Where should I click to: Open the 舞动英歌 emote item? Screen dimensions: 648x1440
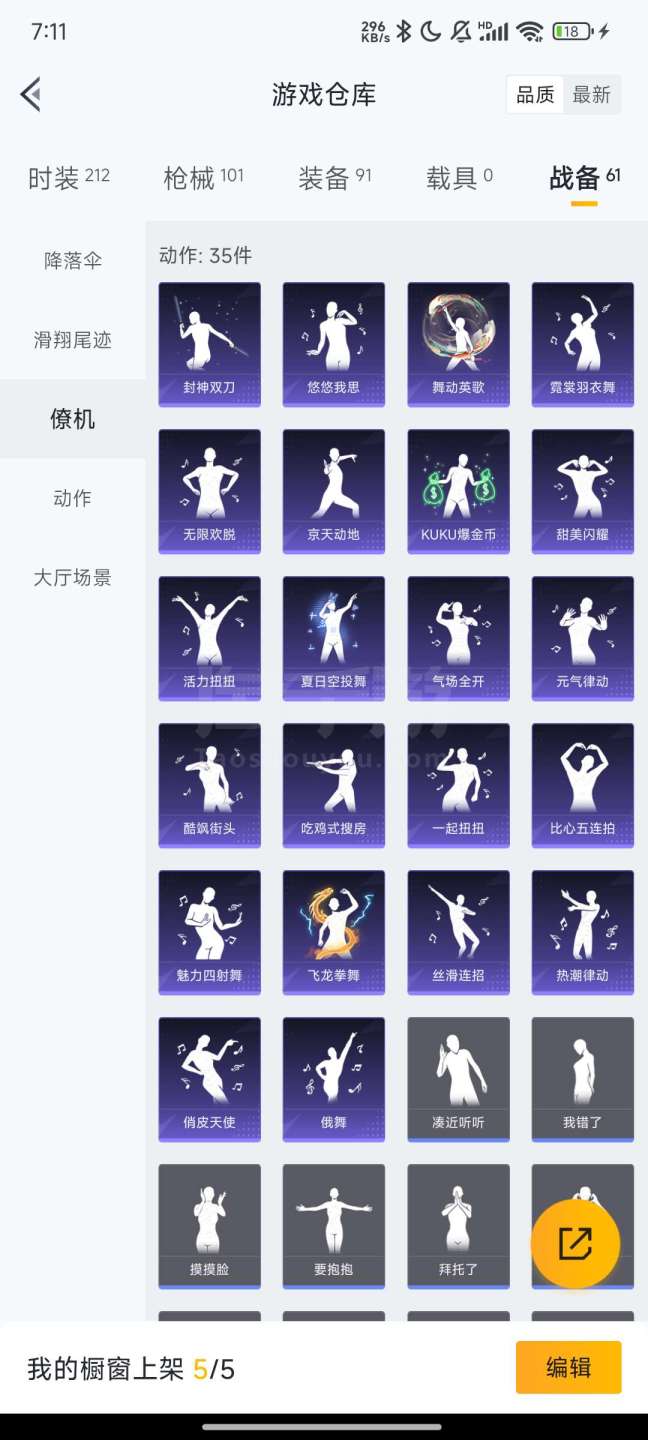click(x=458, y=343)
